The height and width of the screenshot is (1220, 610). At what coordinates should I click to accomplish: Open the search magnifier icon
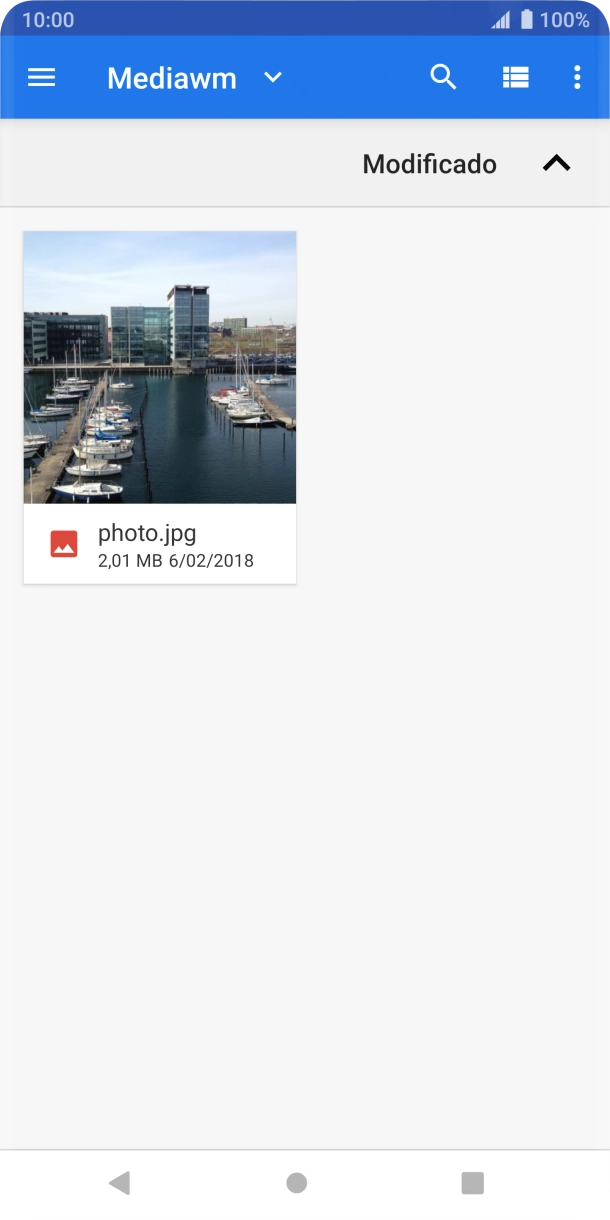pos(443,77)
